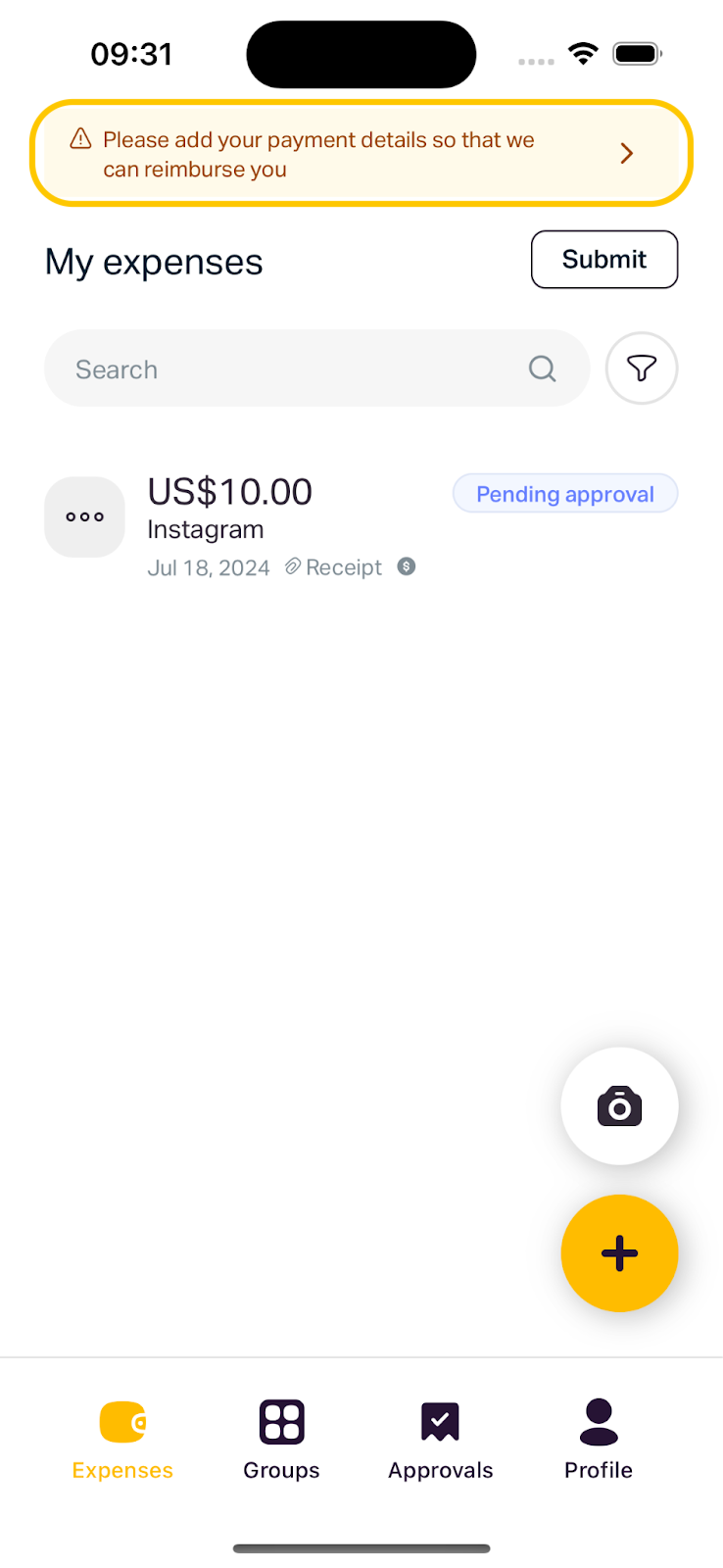723x1568 pixels.
Task: Tap the Pending approval status badge
Action: [564, 493]
